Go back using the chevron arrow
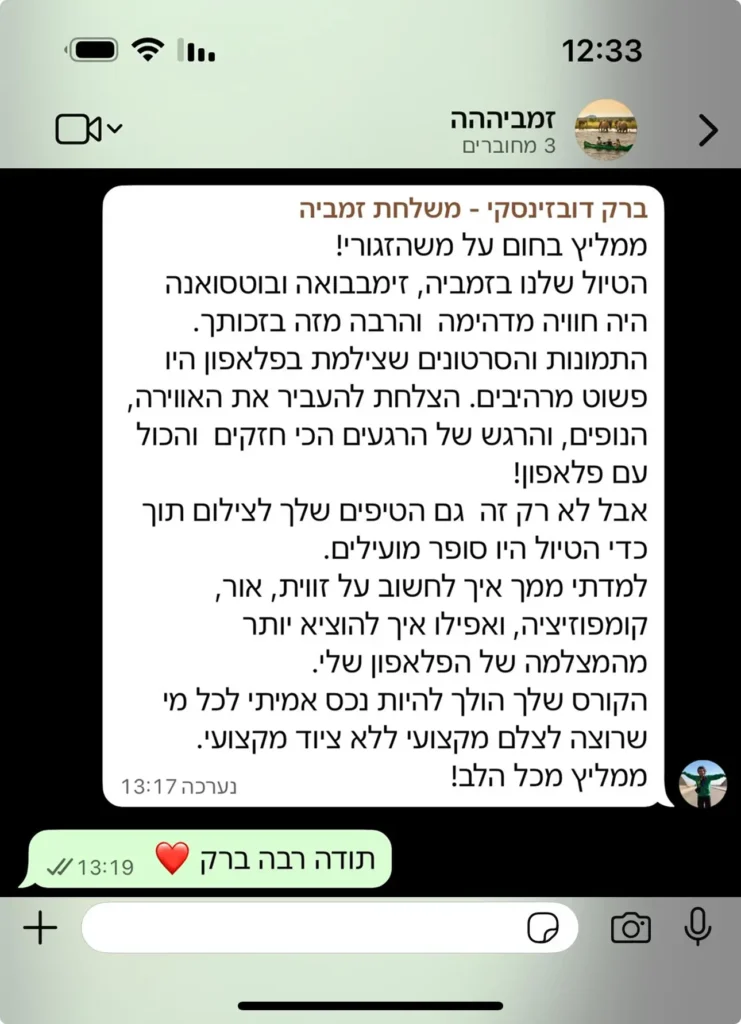The width and height of the screenshot is (741, 1024). tap(707, 130)
